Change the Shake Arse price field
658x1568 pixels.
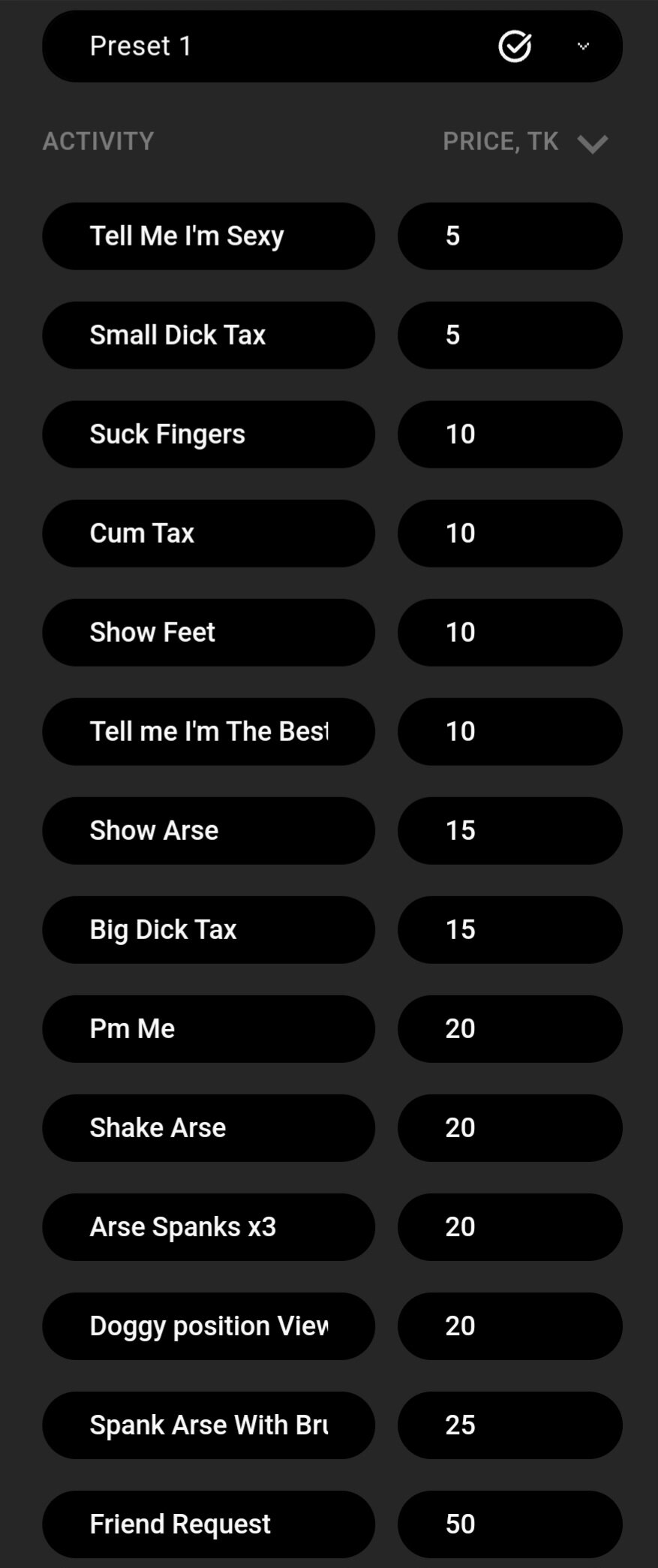point(509,1128)
